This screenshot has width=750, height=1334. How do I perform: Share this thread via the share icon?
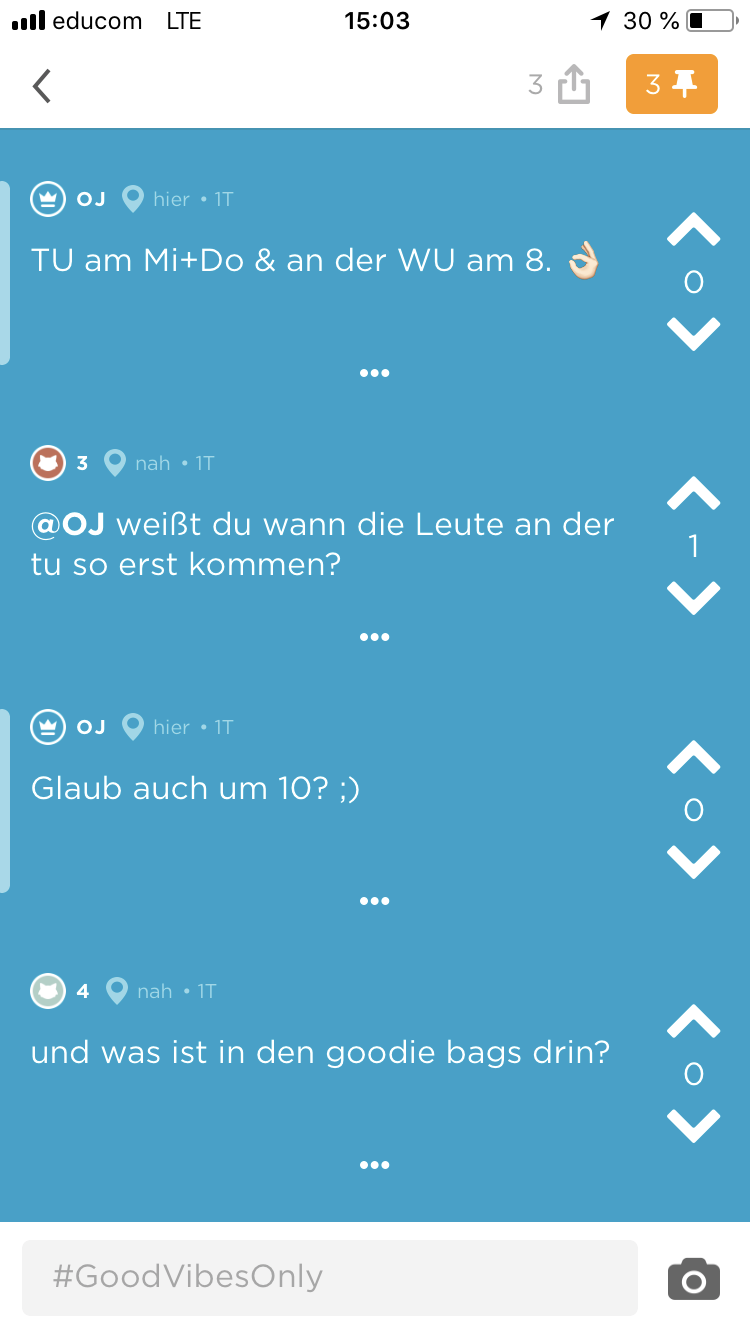[573, 85]
